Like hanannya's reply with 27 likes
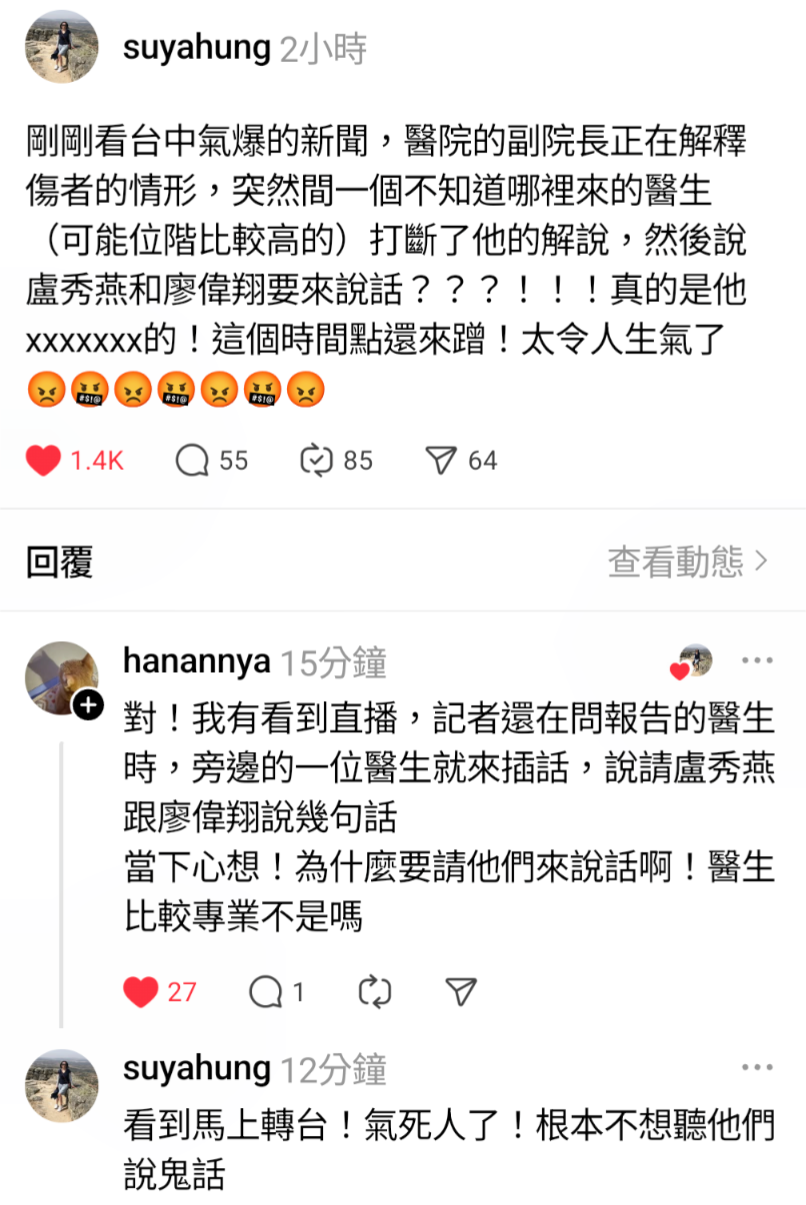 coord(141,992)
